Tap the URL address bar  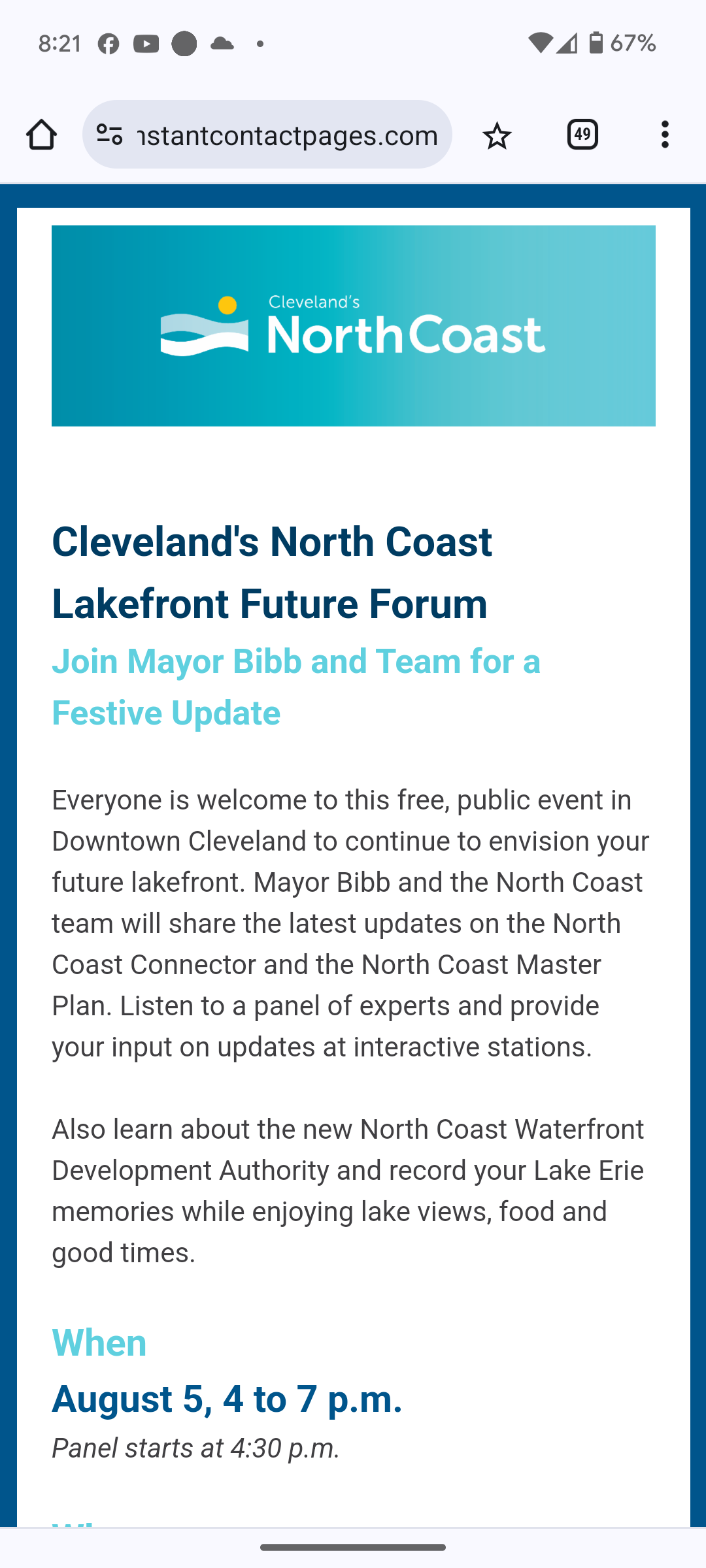(x=288, y=135)
